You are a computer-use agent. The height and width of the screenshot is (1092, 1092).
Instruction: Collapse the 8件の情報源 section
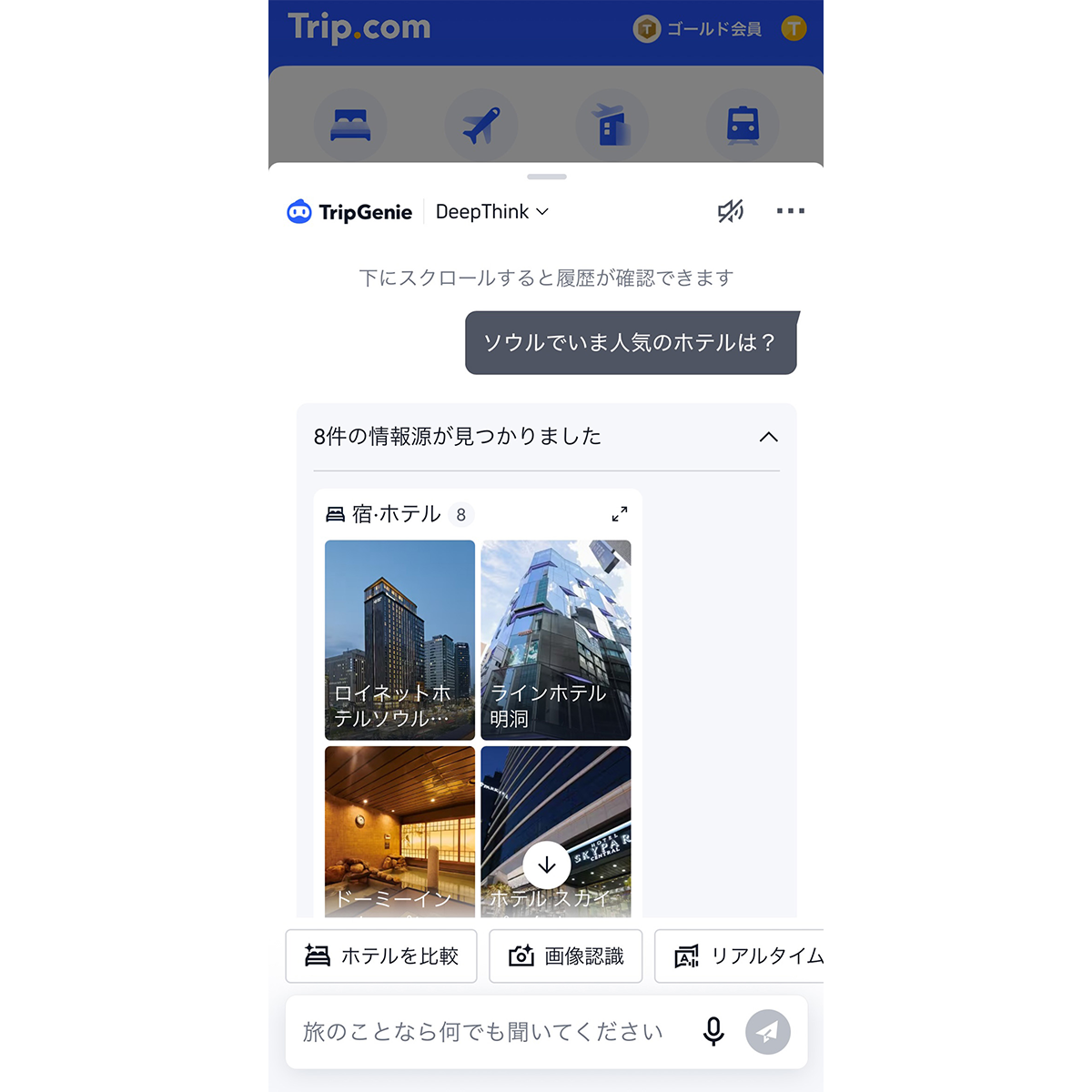(768, 437)
